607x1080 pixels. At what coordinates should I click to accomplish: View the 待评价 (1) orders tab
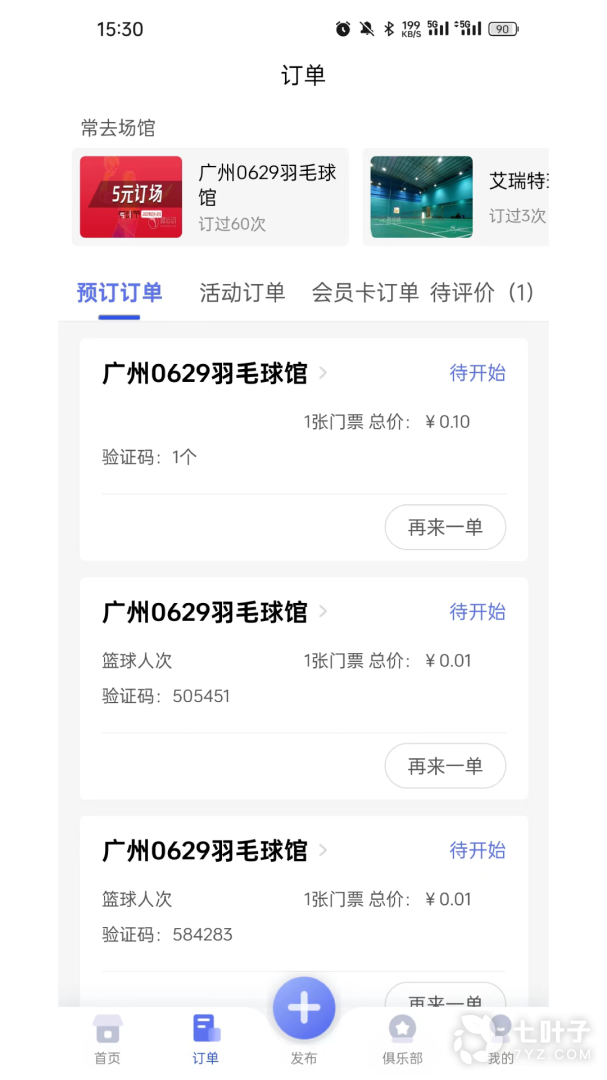coord(481,293)
